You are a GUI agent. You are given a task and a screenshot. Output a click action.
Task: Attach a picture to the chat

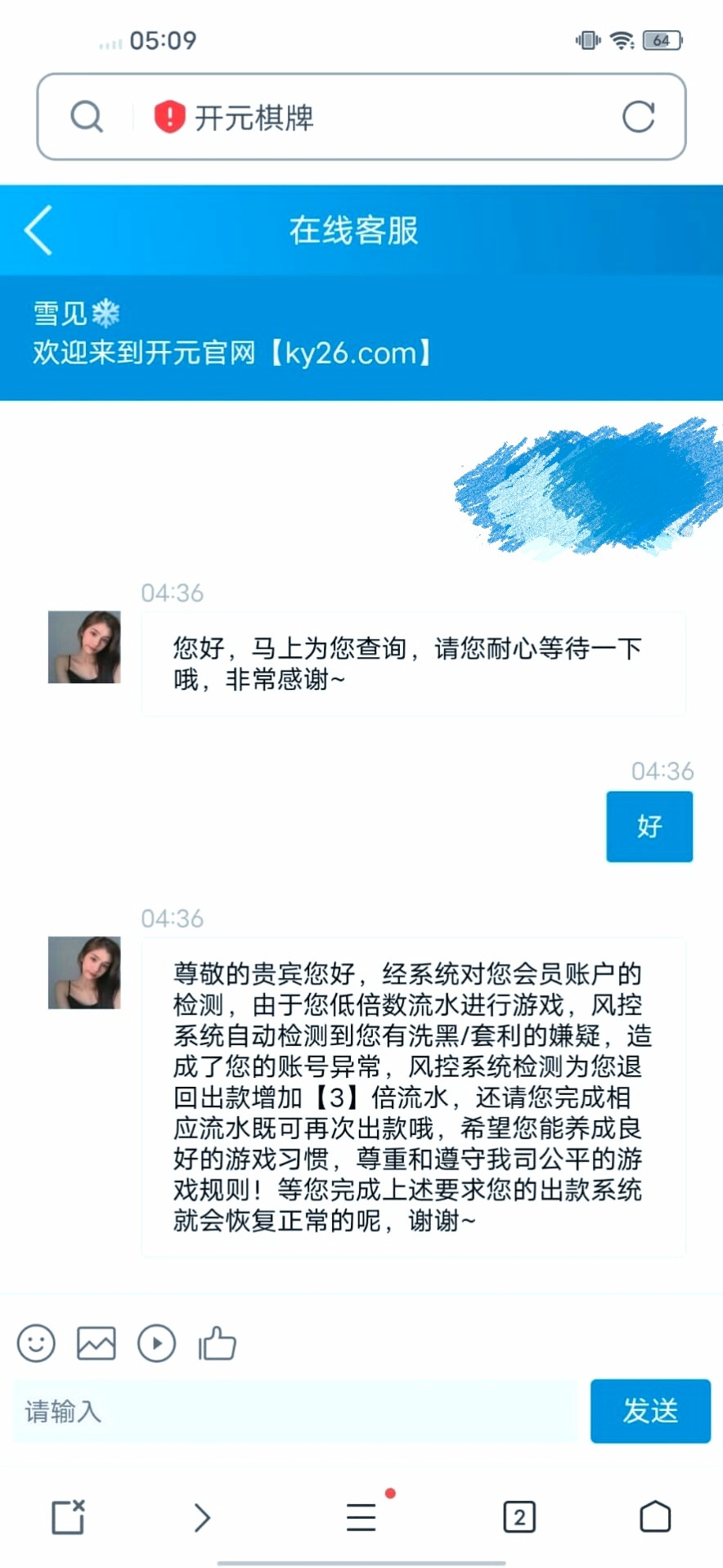tap(96, 1343)
